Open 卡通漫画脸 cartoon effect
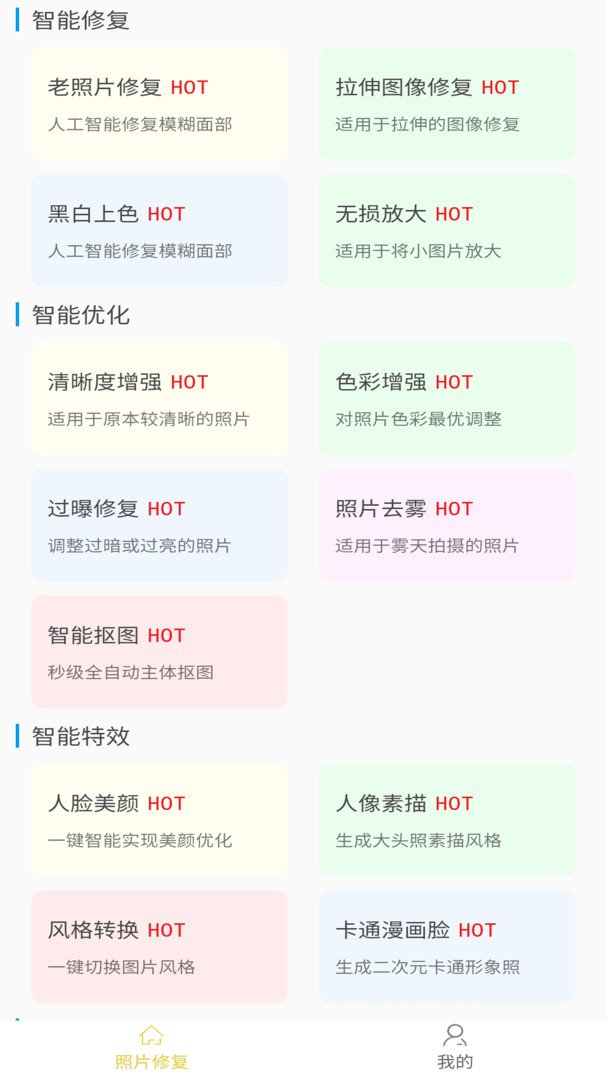 click(447, 947)
